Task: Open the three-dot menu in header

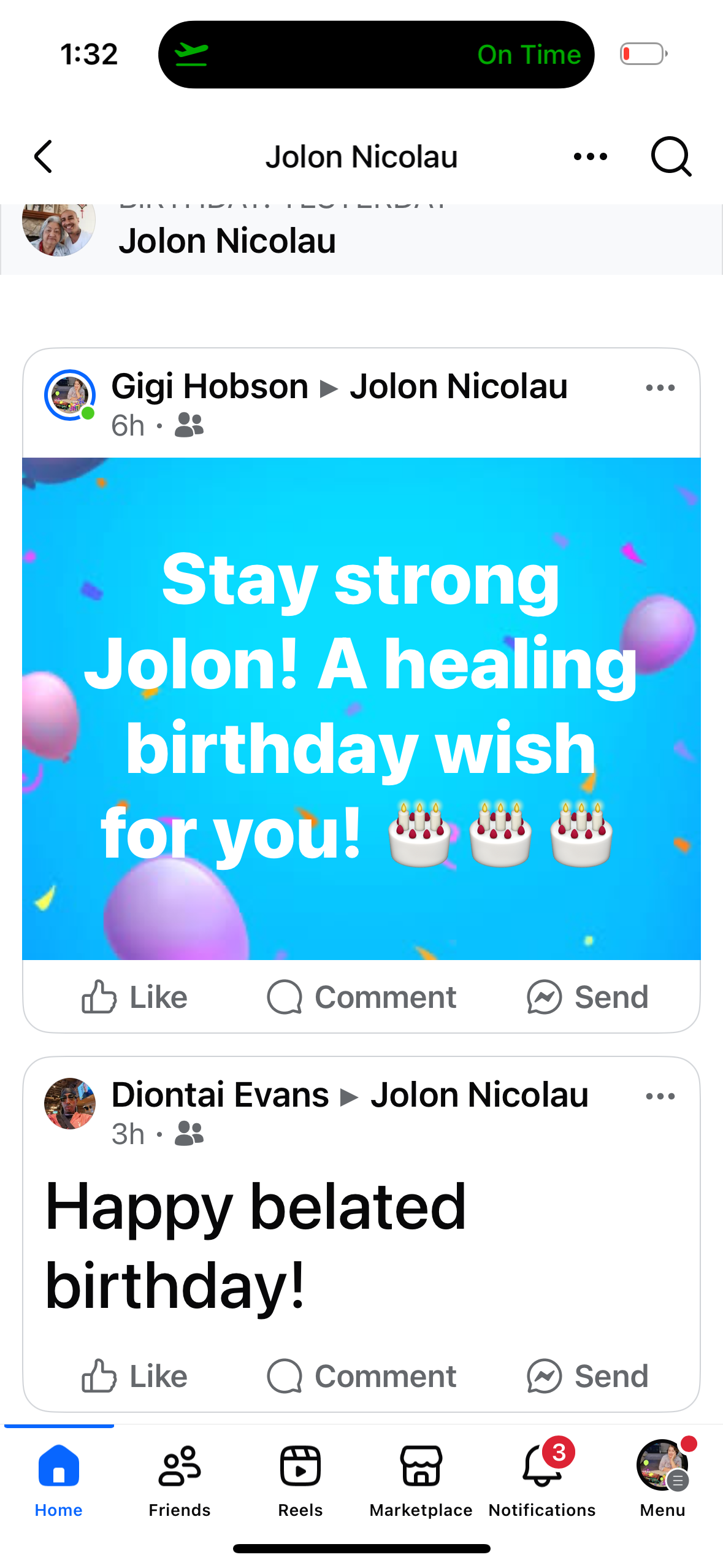Action: 590,157
